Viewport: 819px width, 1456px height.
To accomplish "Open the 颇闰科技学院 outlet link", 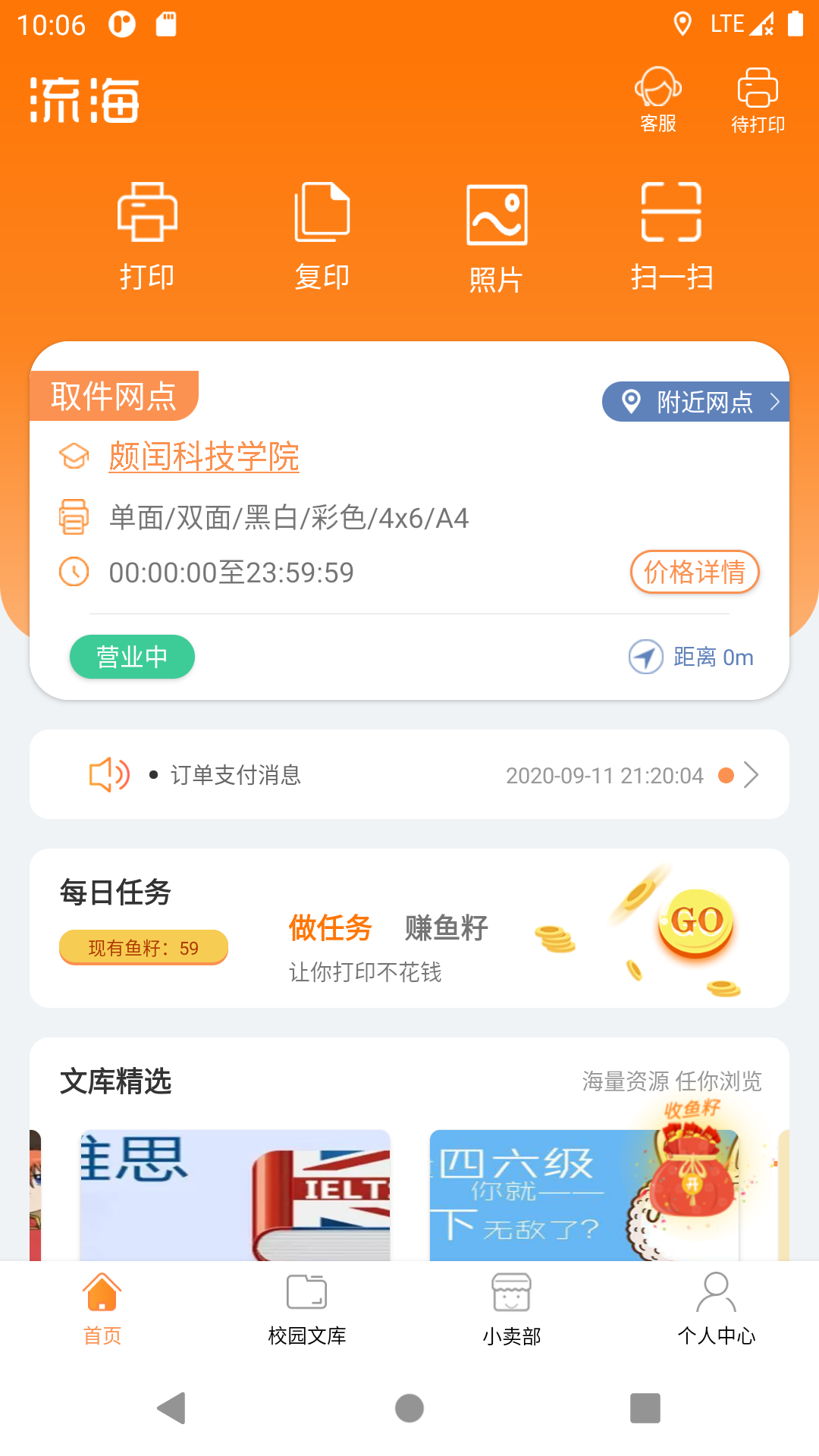I will [204, 457].
